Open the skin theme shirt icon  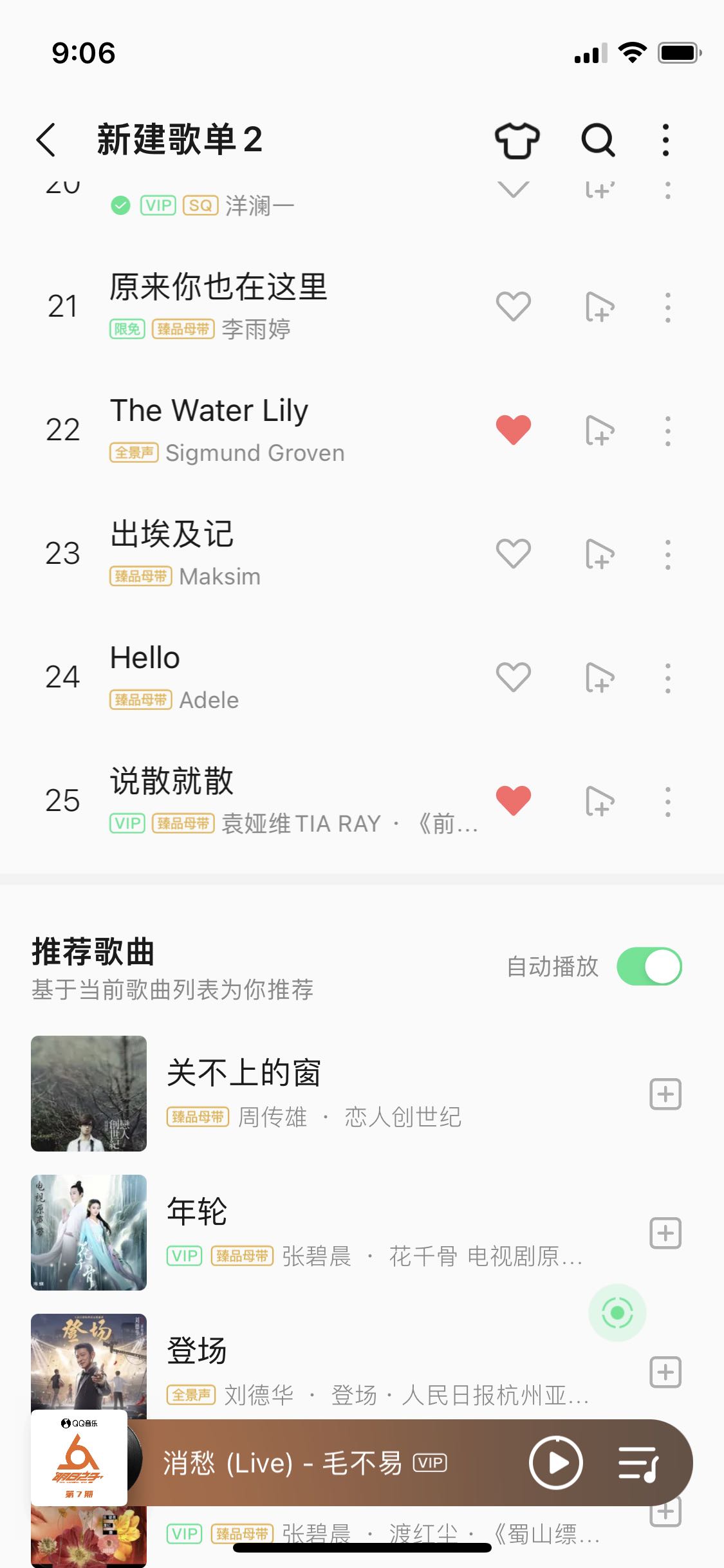517,140
